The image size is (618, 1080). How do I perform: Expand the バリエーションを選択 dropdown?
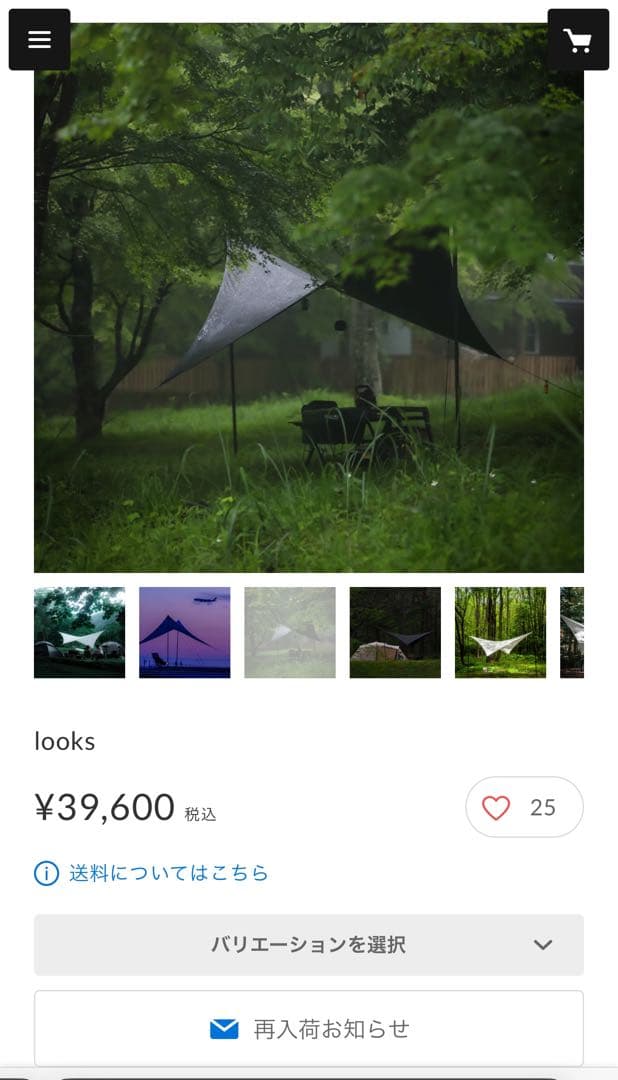coord(308,945)
